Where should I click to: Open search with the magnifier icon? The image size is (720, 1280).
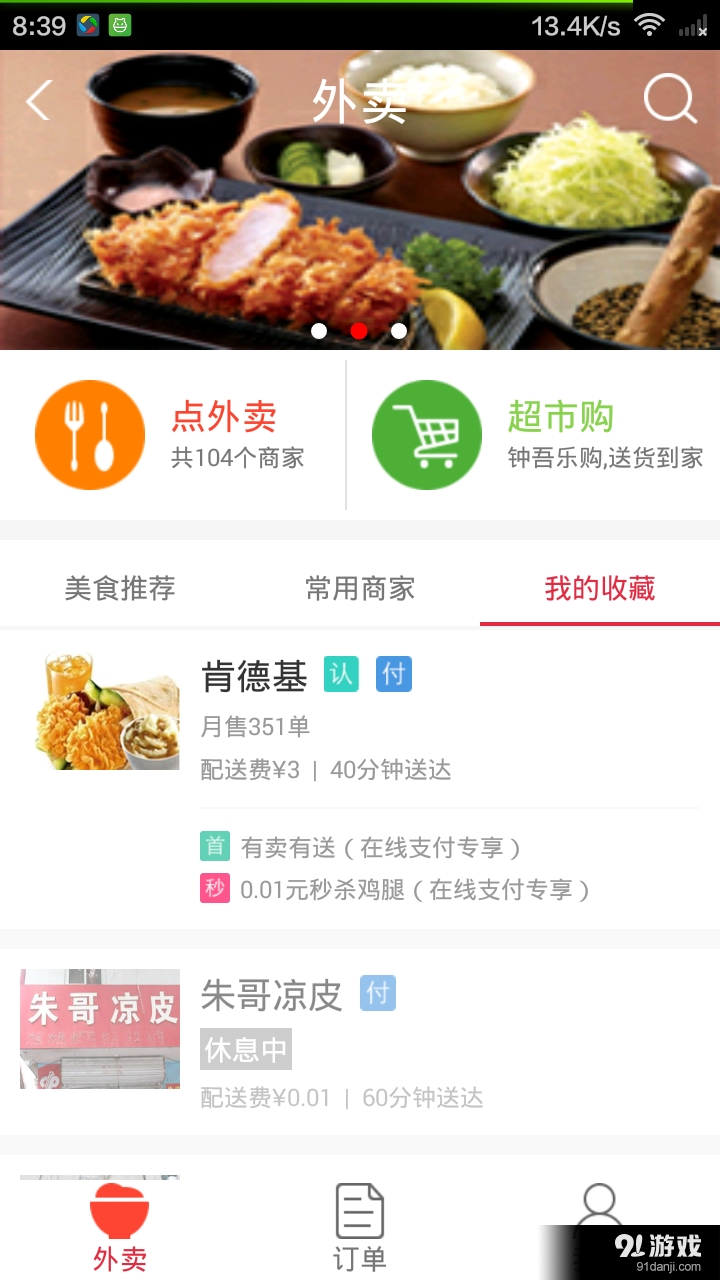click(670, 100)
